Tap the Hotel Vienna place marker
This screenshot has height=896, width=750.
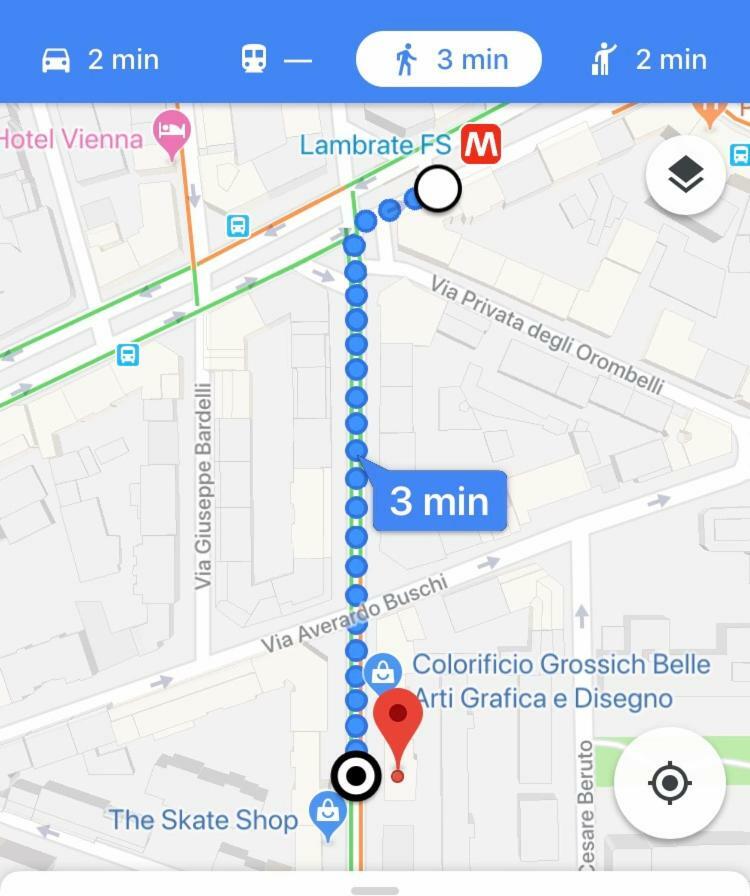tap(172, 132)
